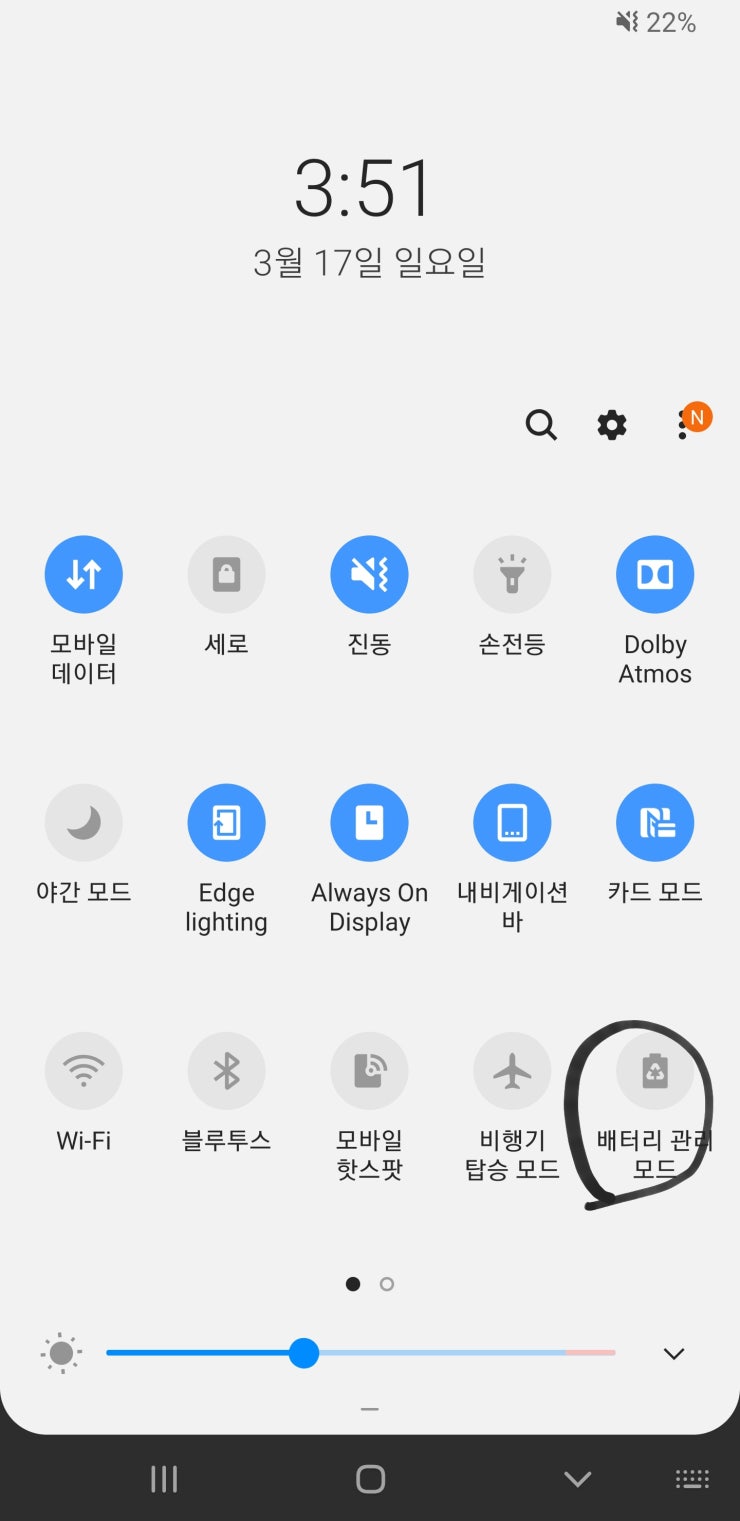Viewport: 740px width, 1521px height.
Task: Turn on 모바일 핫스팟
Action: [x=370, y=1071]
